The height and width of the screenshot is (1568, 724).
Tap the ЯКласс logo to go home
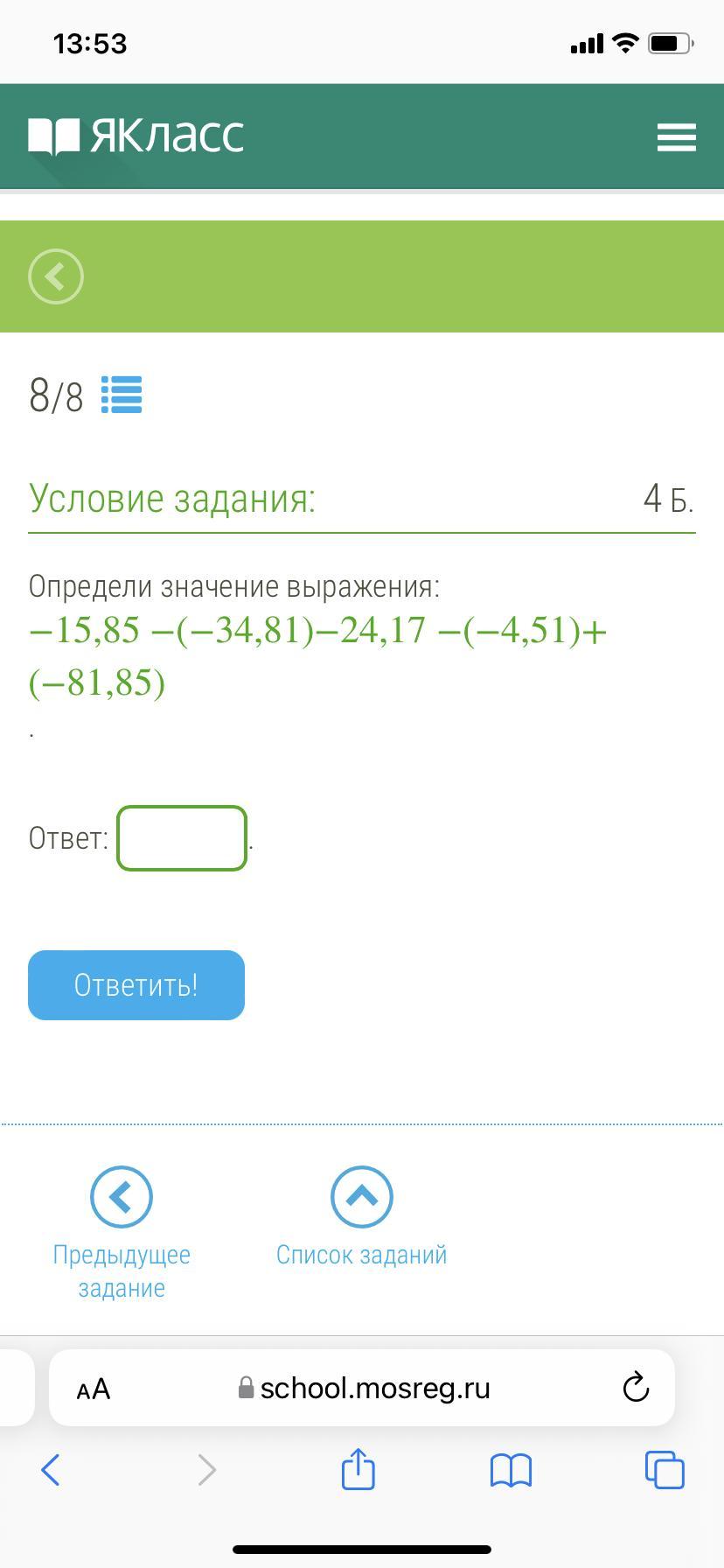tap(136, 136)
